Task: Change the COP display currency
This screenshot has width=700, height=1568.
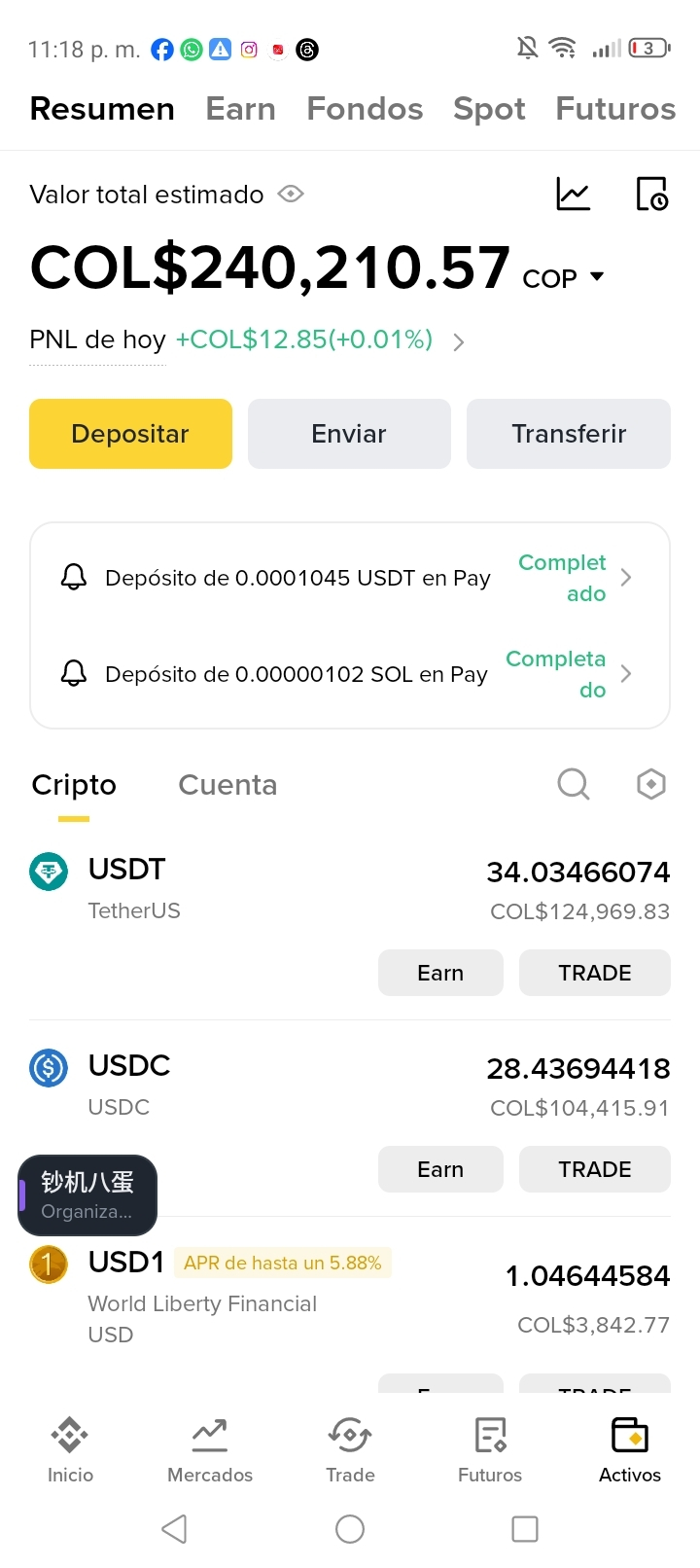Action: pos(564,278)
